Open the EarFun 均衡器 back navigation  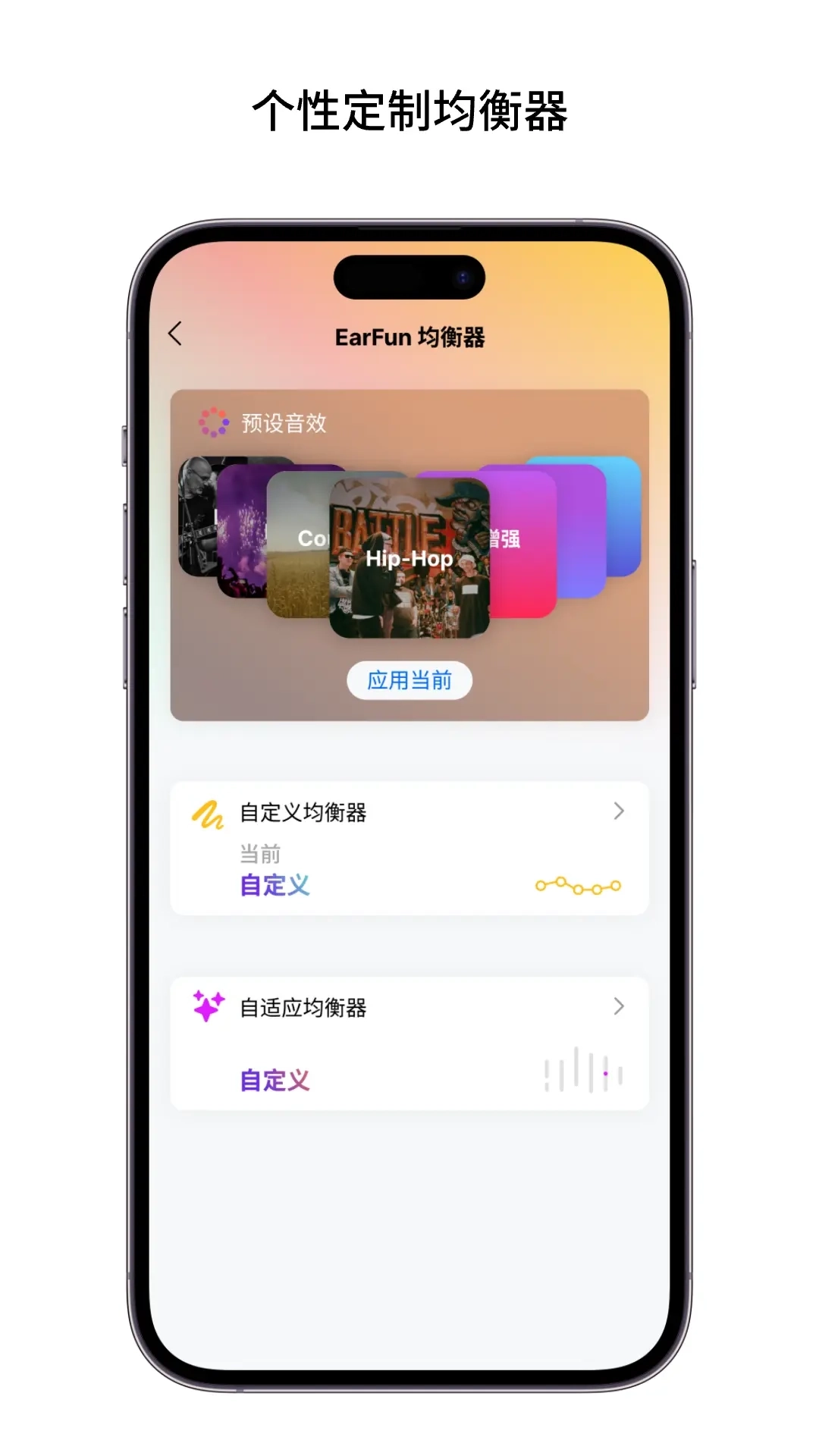[176, 332]
